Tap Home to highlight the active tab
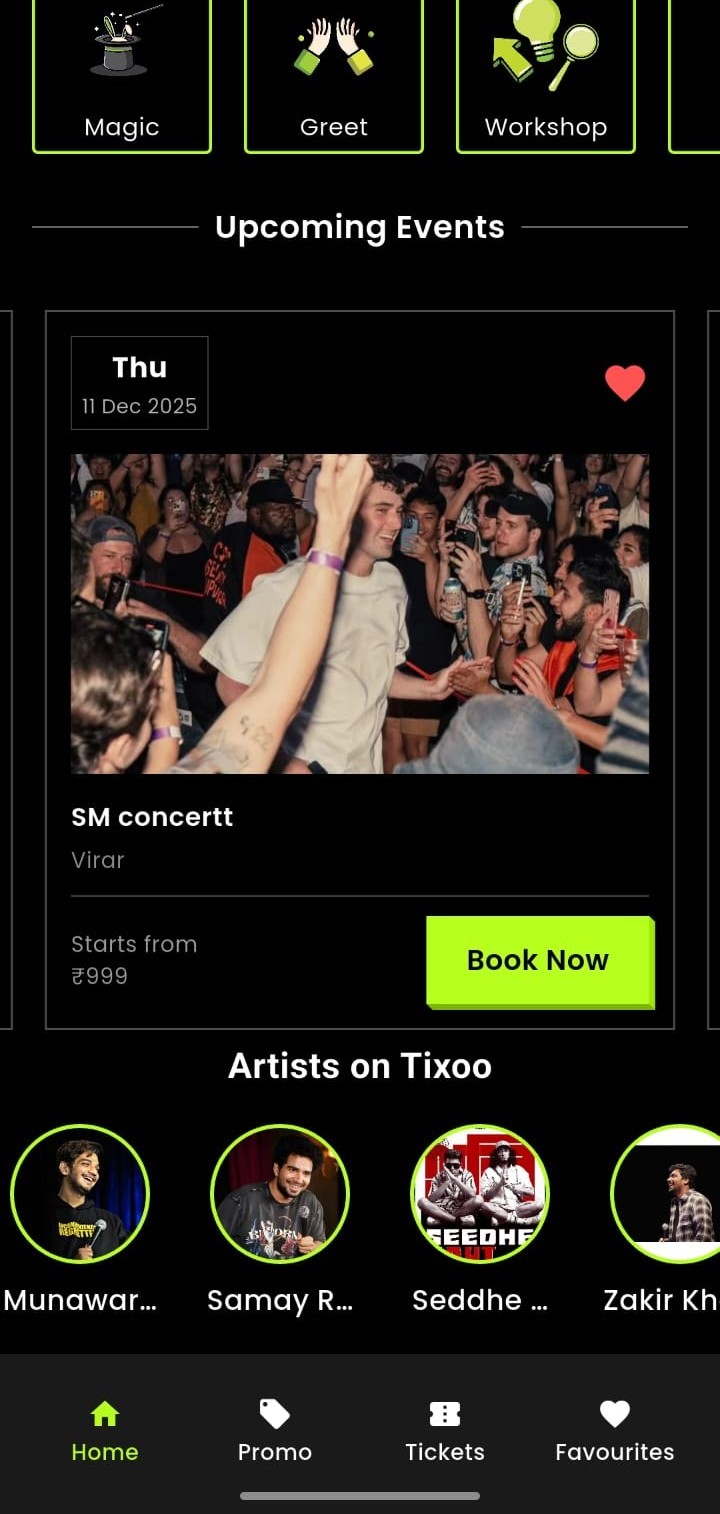The image size is (720, 1514). coord(104,1432)
